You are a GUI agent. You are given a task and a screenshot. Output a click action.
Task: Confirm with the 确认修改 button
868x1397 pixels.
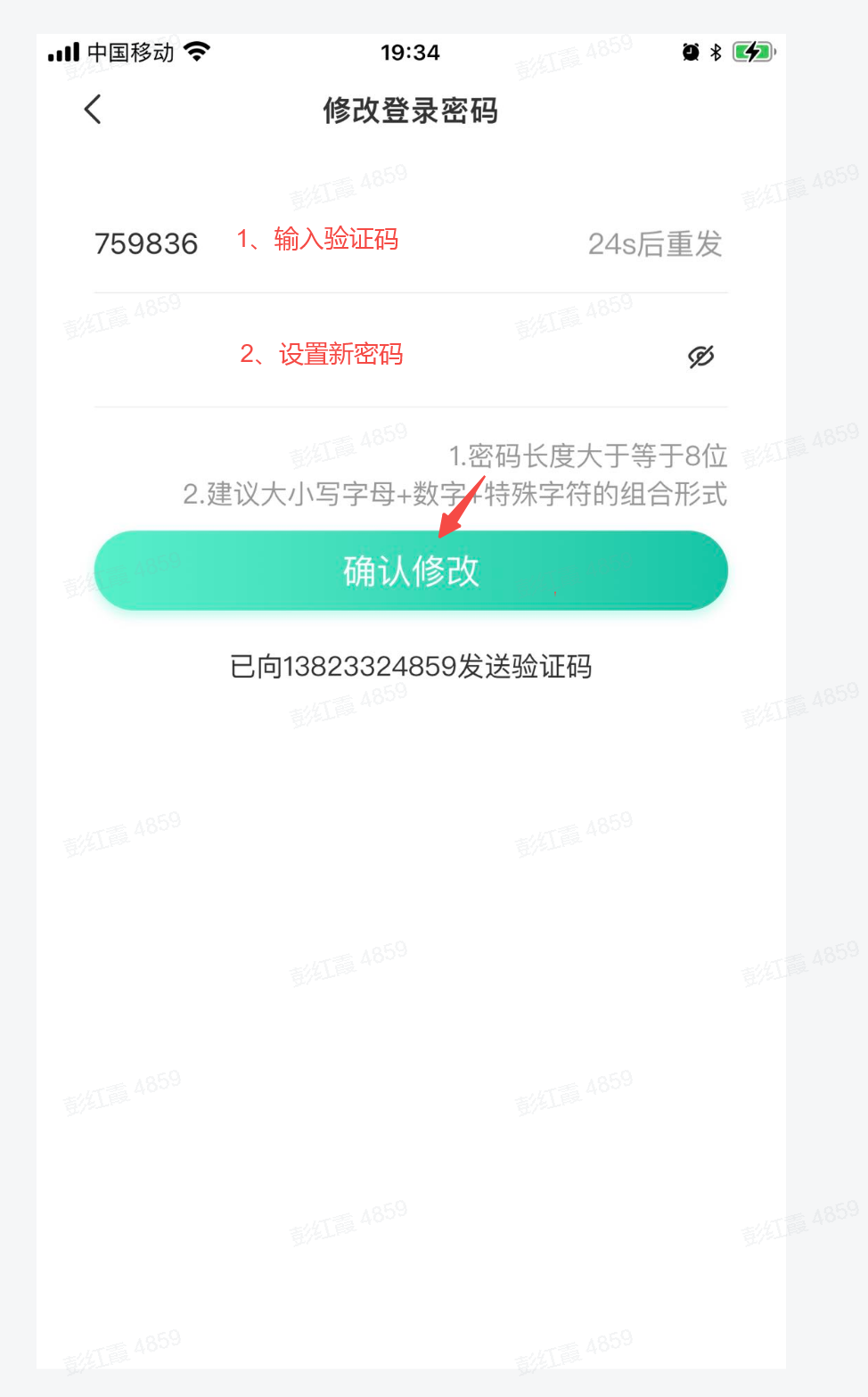click(411, 571)
